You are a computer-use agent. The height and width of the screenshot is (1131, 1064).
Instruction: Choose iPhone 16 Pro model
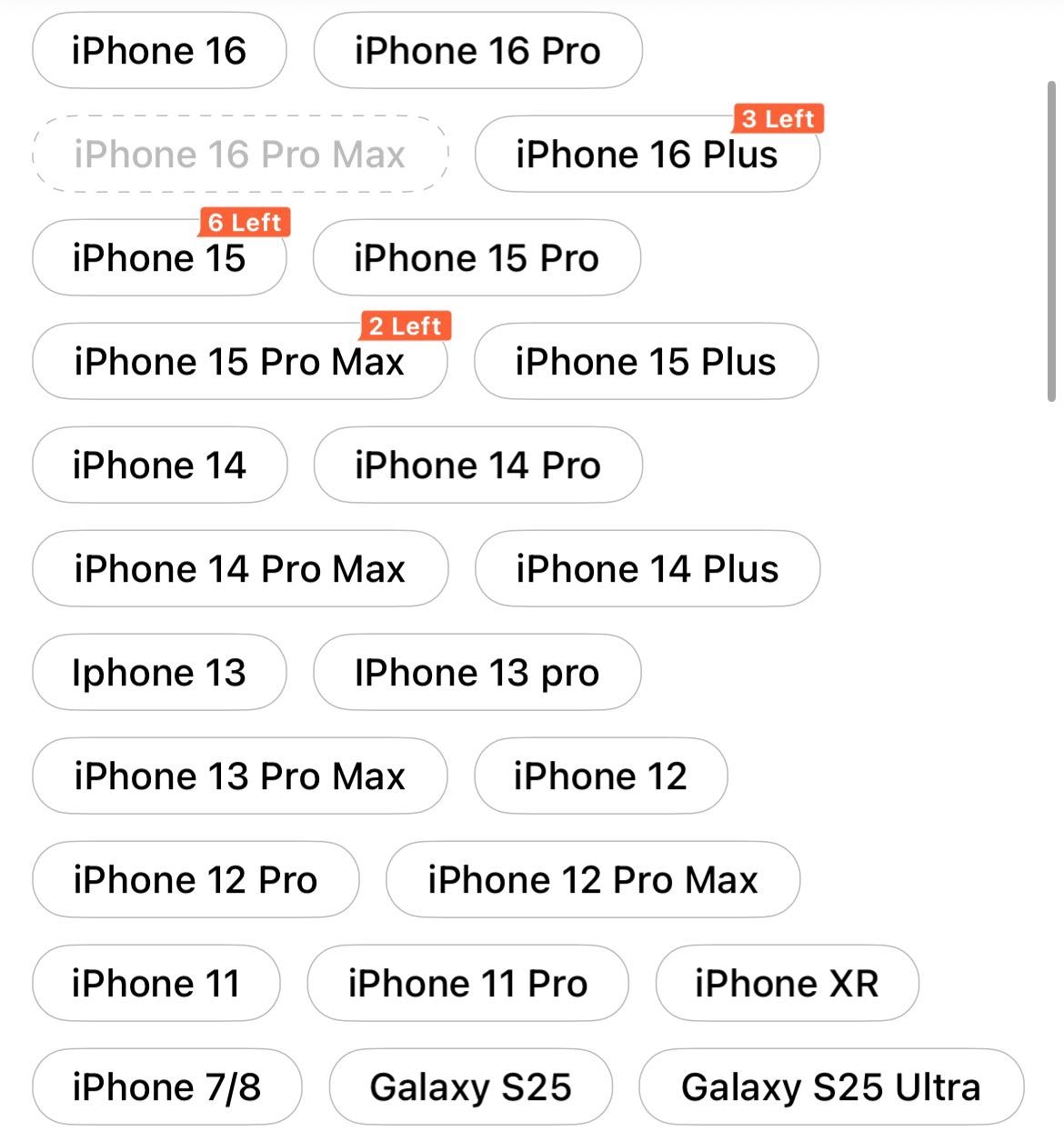[477, 51]
